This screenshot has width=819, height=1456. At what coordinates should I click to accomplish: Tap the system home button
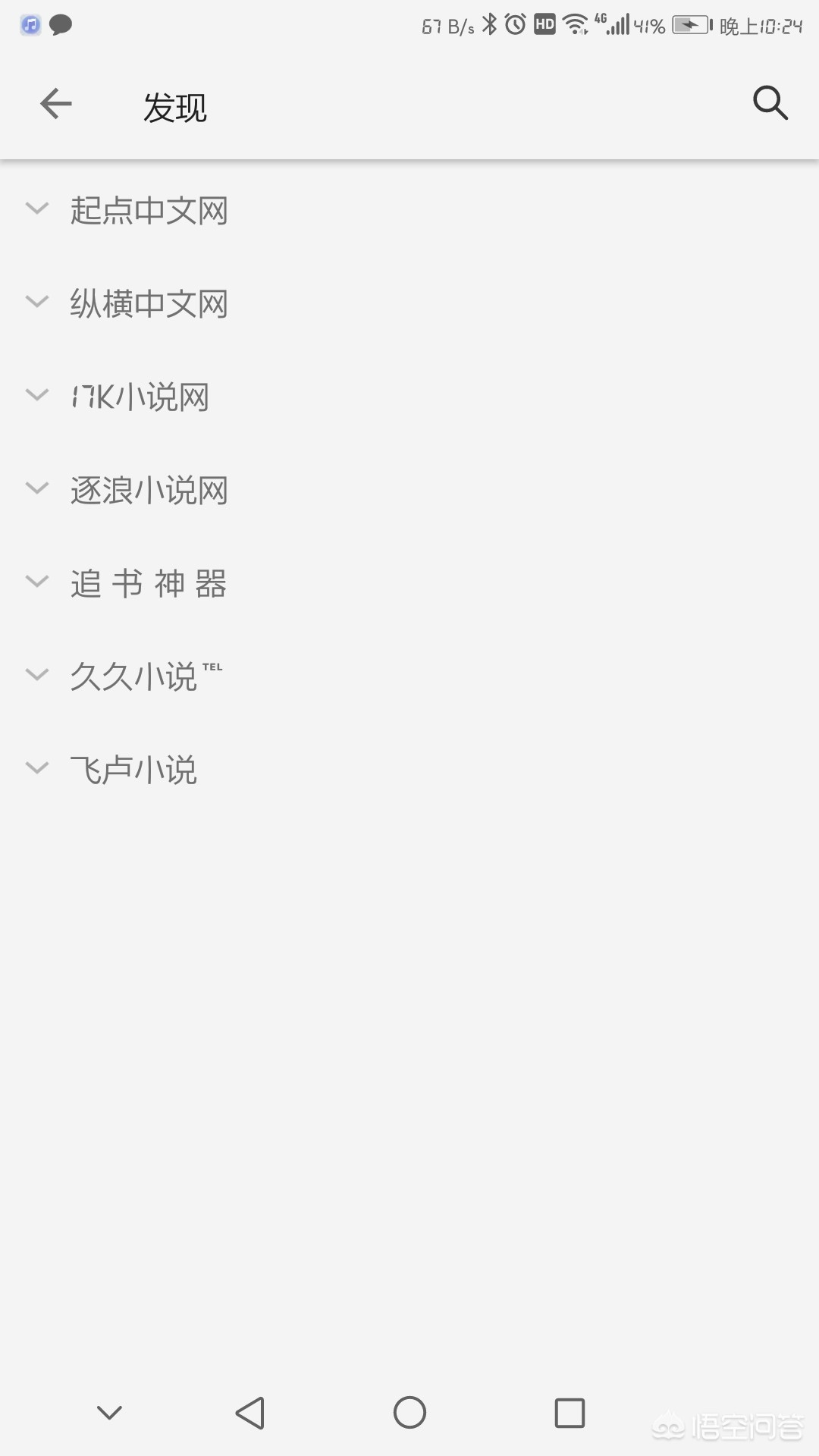click(409, 1413)
